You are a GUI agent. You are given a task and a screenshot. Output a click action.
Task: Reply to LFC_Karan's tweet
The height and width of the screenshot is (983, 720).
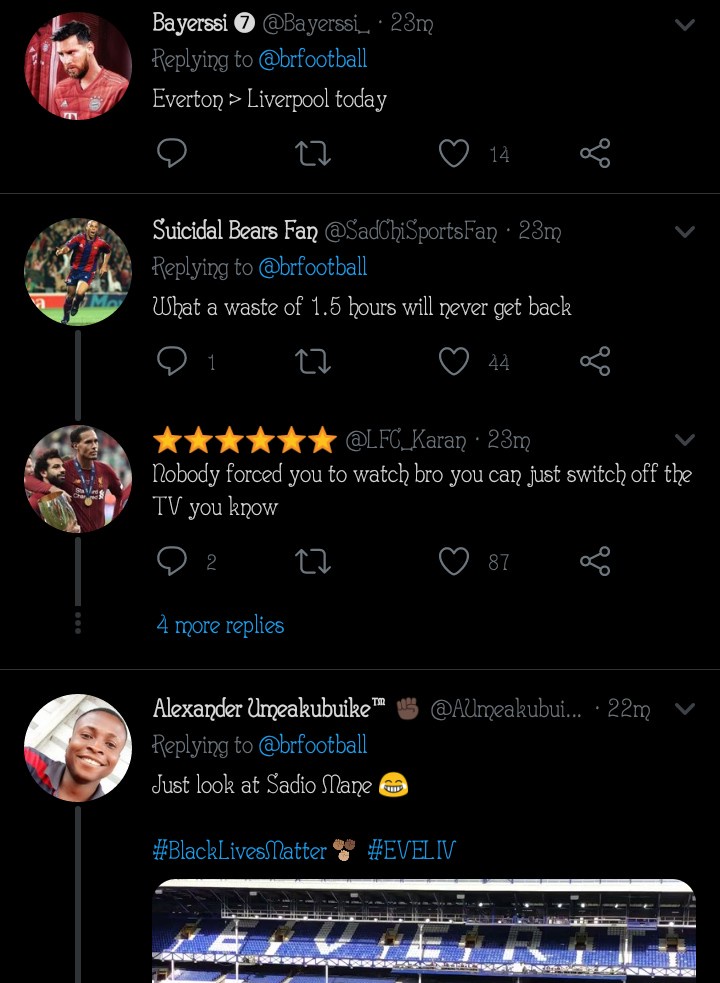point(172,561)
